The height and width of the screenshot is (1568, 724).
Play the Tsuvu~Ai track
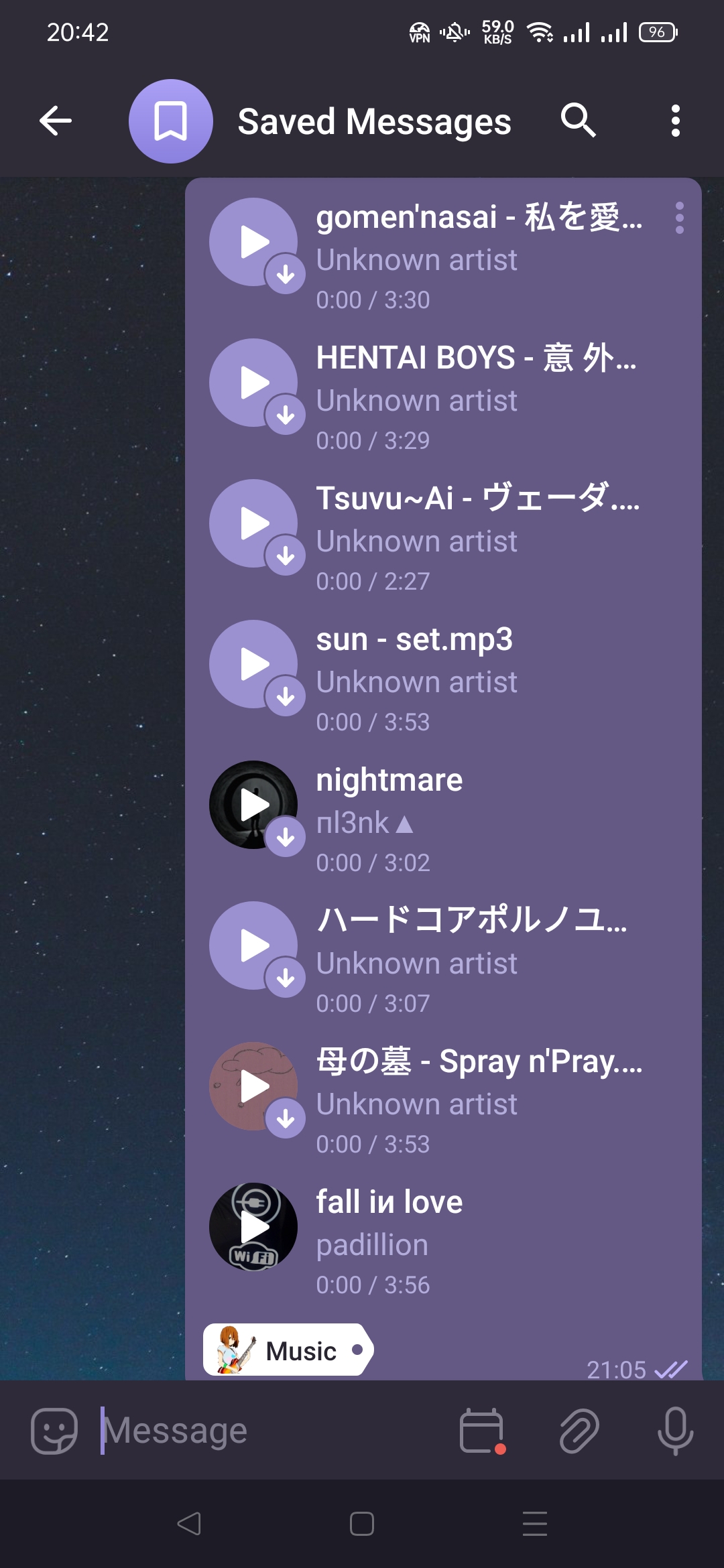[253, 523]
